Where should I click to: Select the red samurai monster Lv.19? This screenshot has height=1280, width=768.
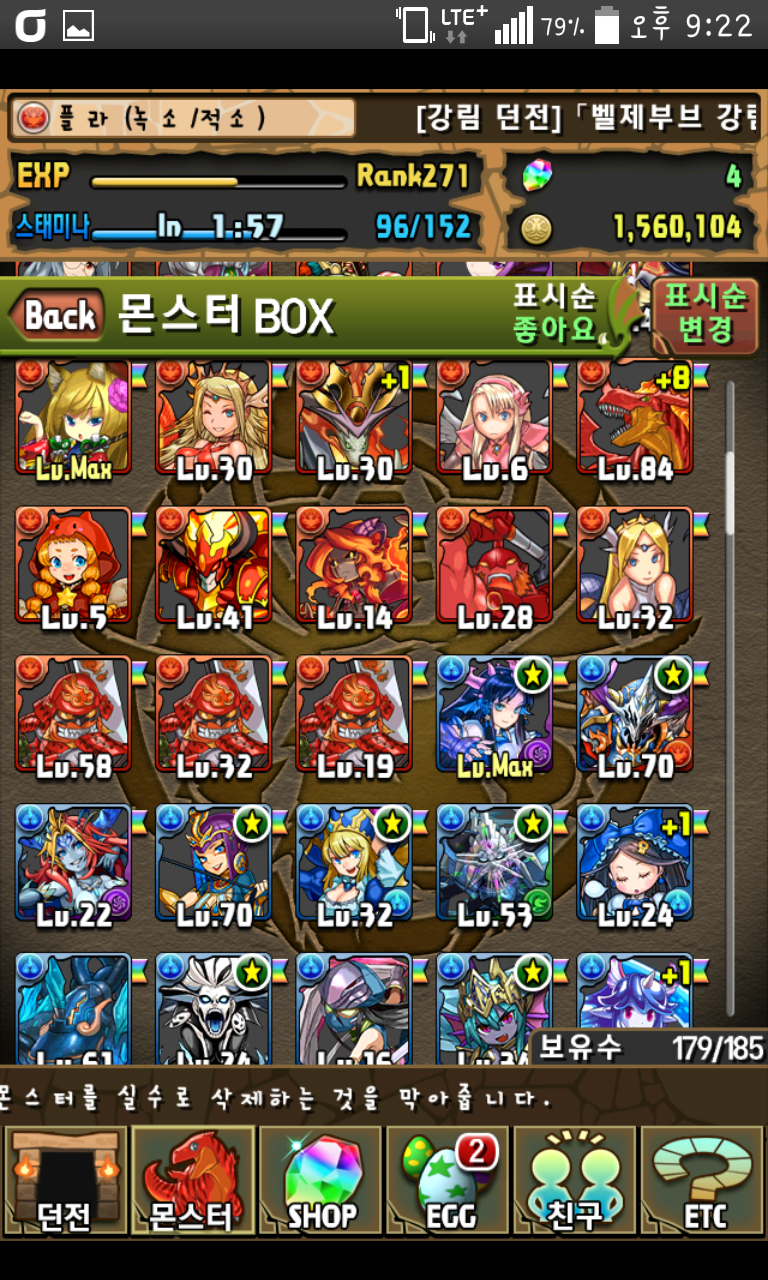click(354, 715)
